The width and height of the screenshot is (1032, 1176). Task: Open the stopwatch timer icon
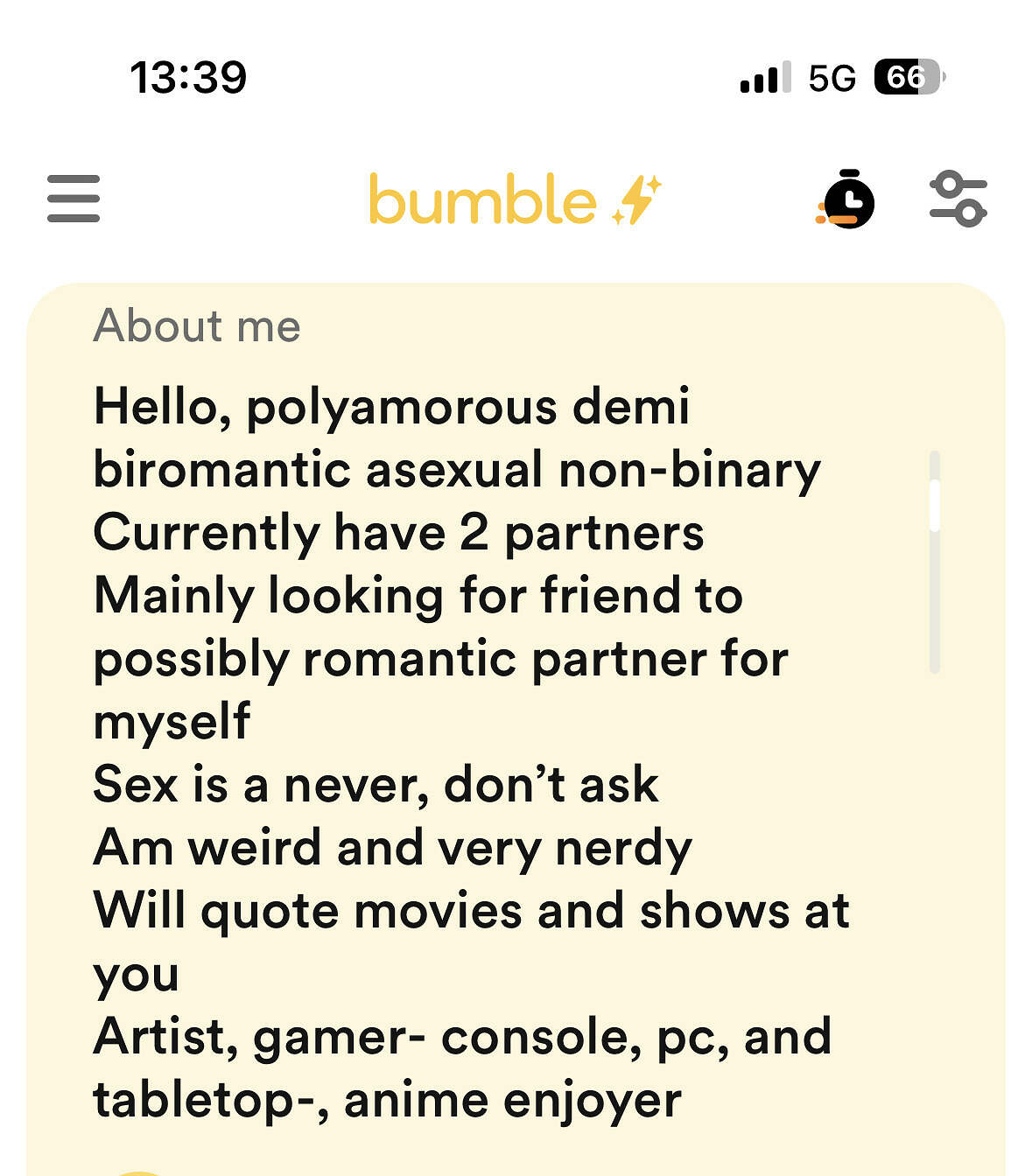point(846,199)
